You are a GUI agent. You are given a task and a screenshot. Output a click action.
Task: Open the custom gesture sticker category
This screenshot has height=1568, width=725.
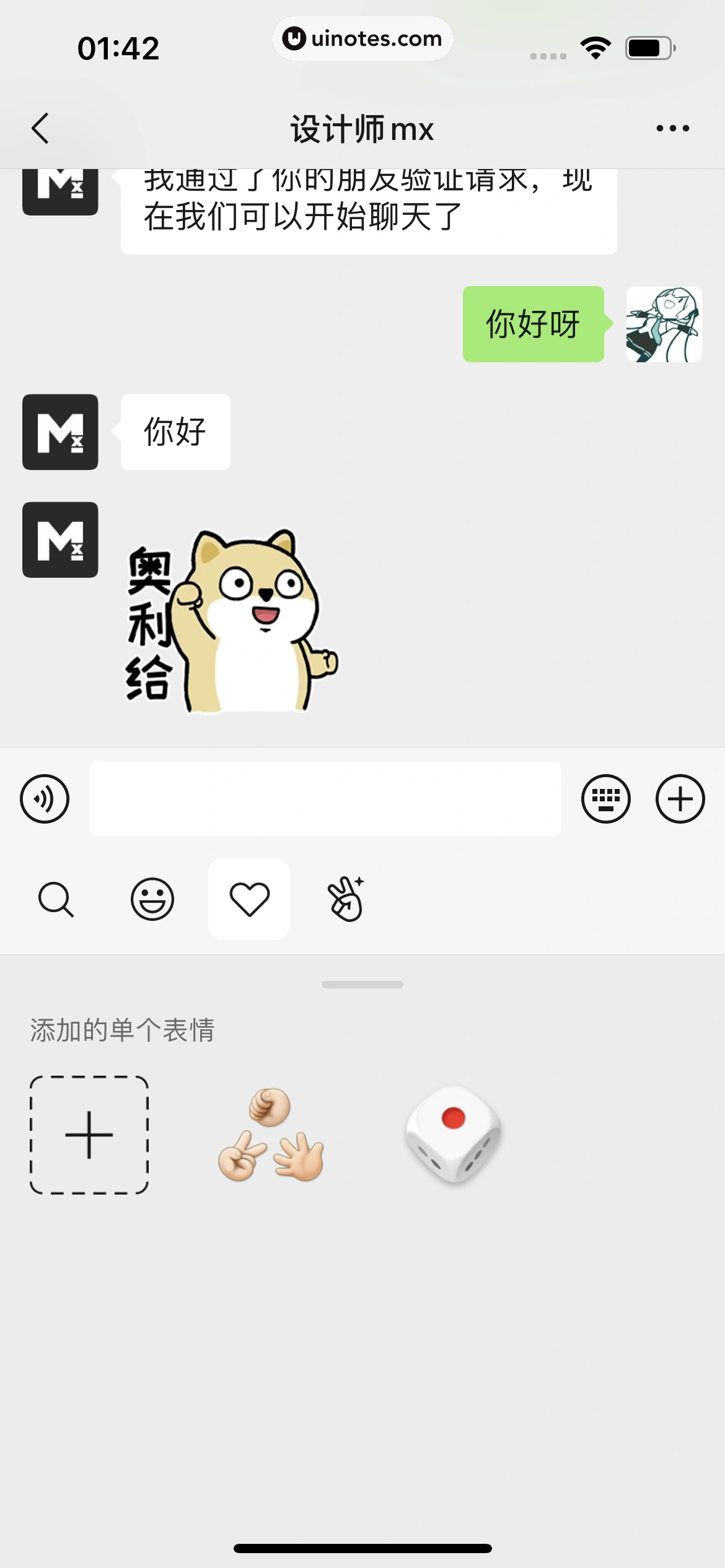click(346, 899)
